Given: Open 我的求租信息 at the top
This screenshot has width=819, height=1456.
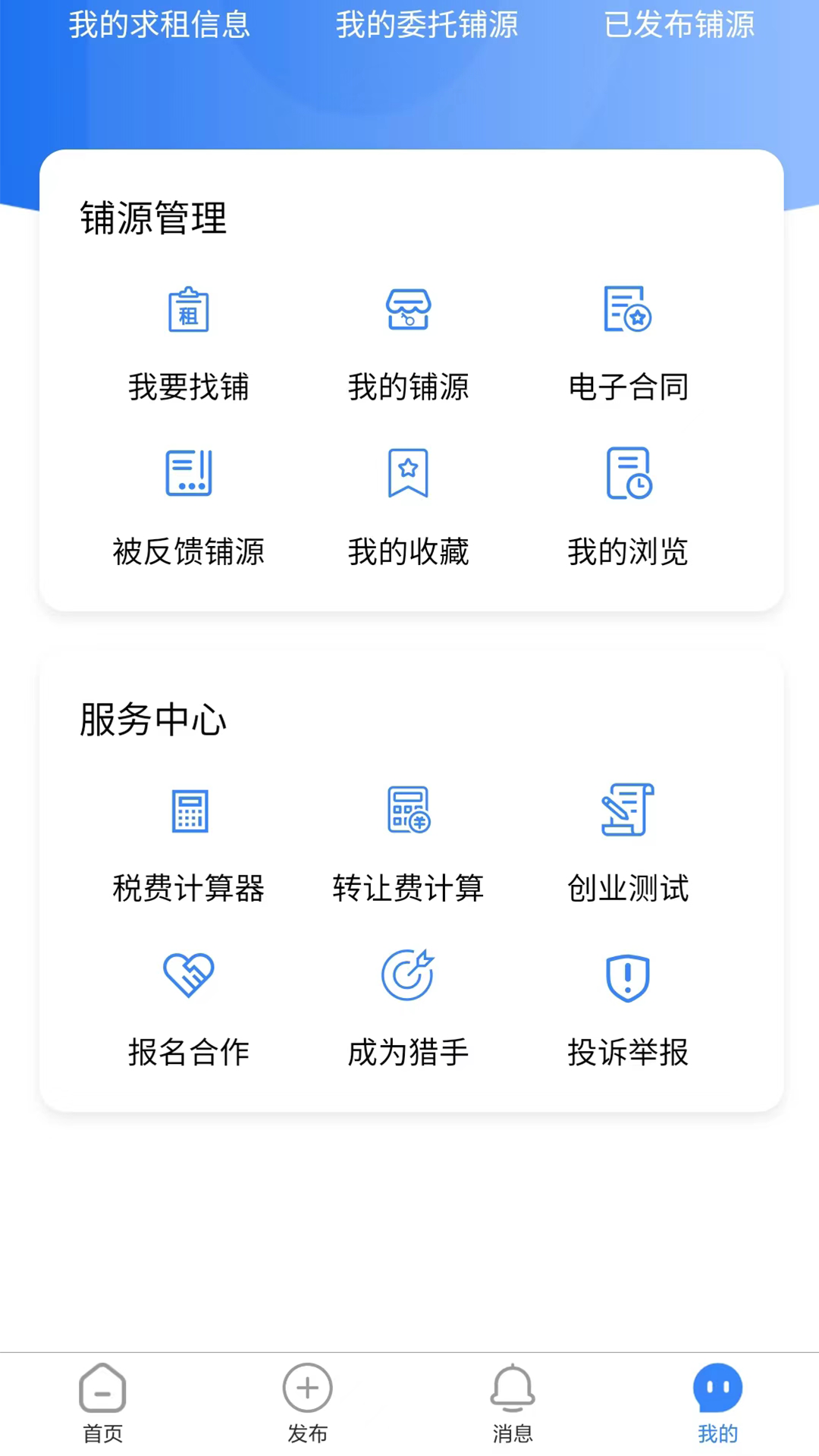Looking at the screenshot, I should pos(159,24).
